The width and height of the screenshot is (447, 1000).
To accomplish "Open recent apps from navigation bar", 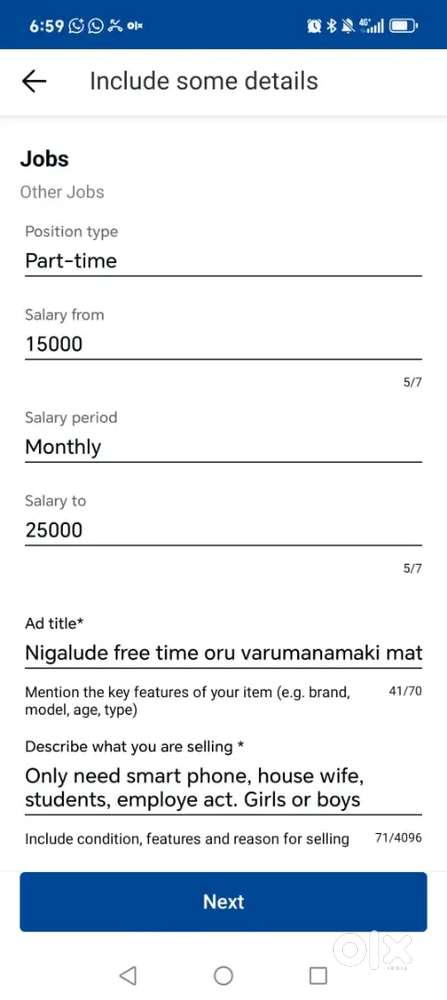I will click(x=318, y=975).
